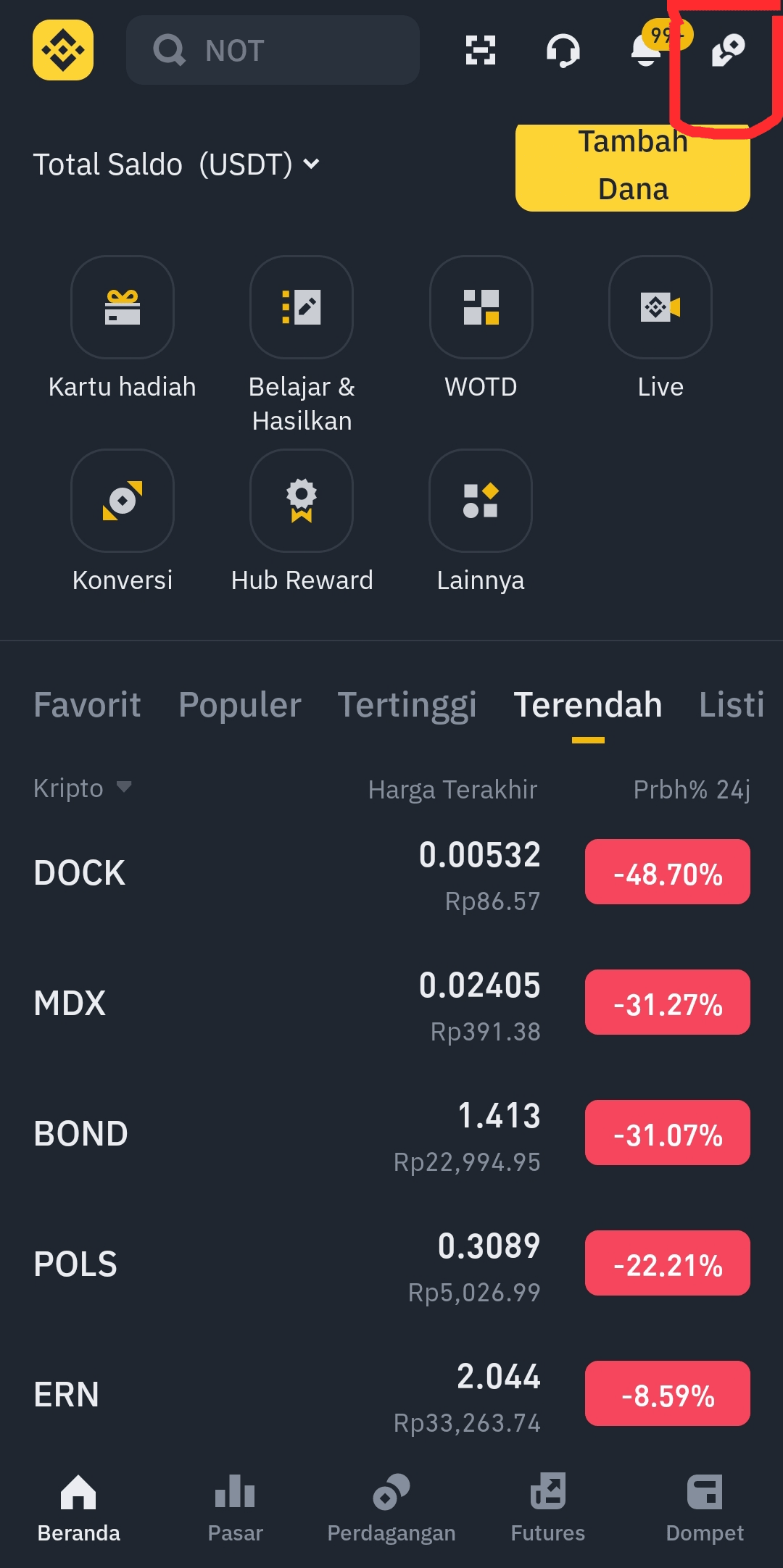Open the QR scan icon

pyautogui.click(x=480, y=50)
